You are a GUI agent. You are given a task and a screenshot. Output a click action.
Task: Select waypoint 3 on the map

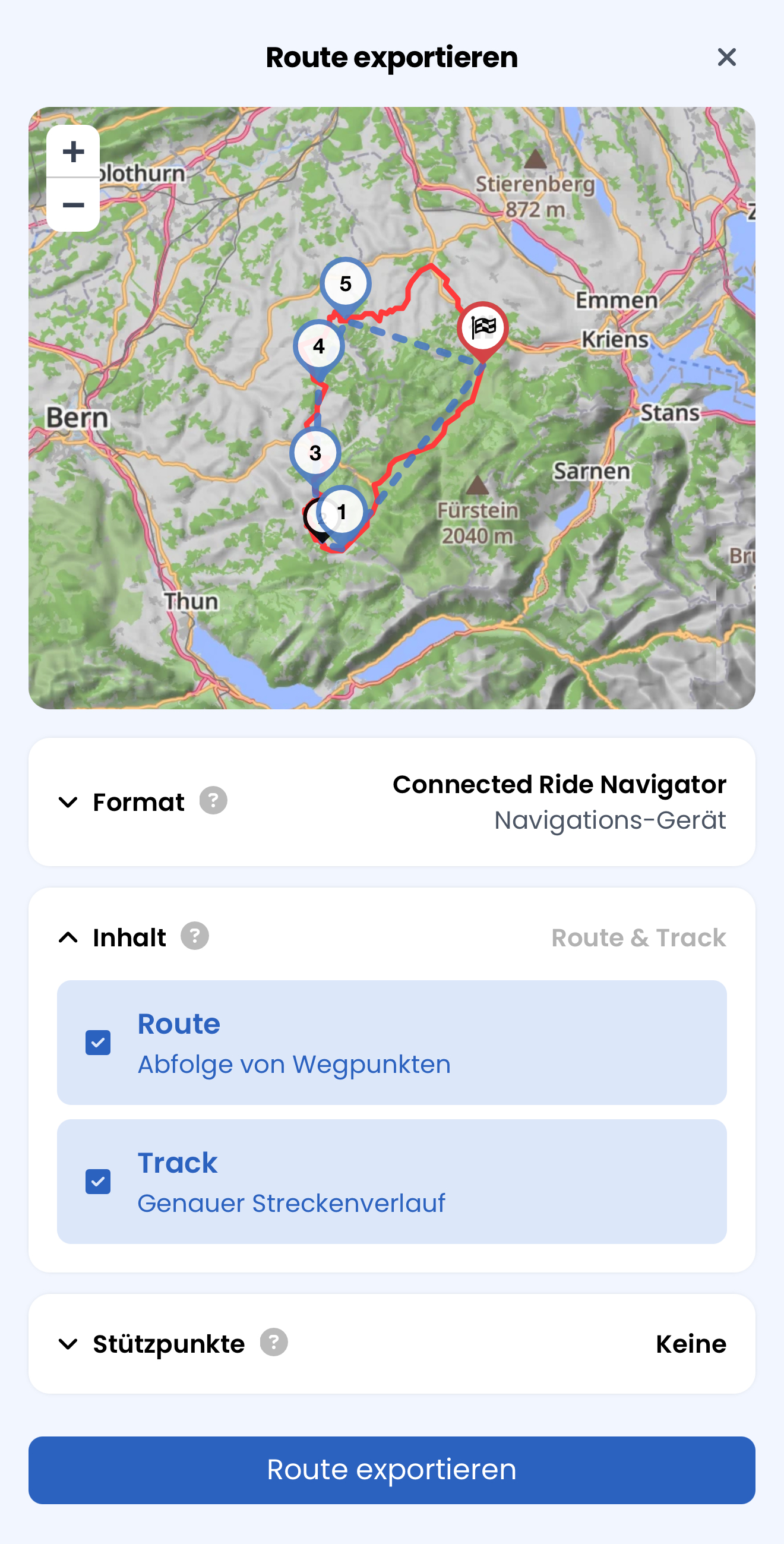coord(315,454)
